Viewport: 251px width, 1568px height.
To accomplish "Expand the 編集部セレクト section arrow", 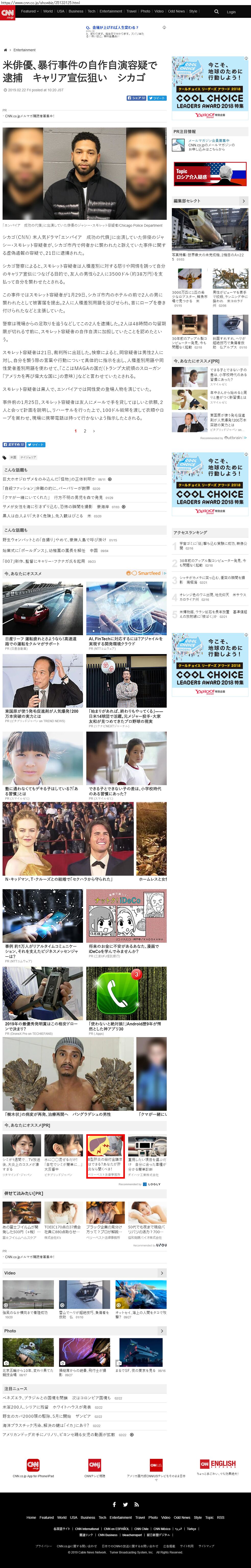I will pos(244,201).
